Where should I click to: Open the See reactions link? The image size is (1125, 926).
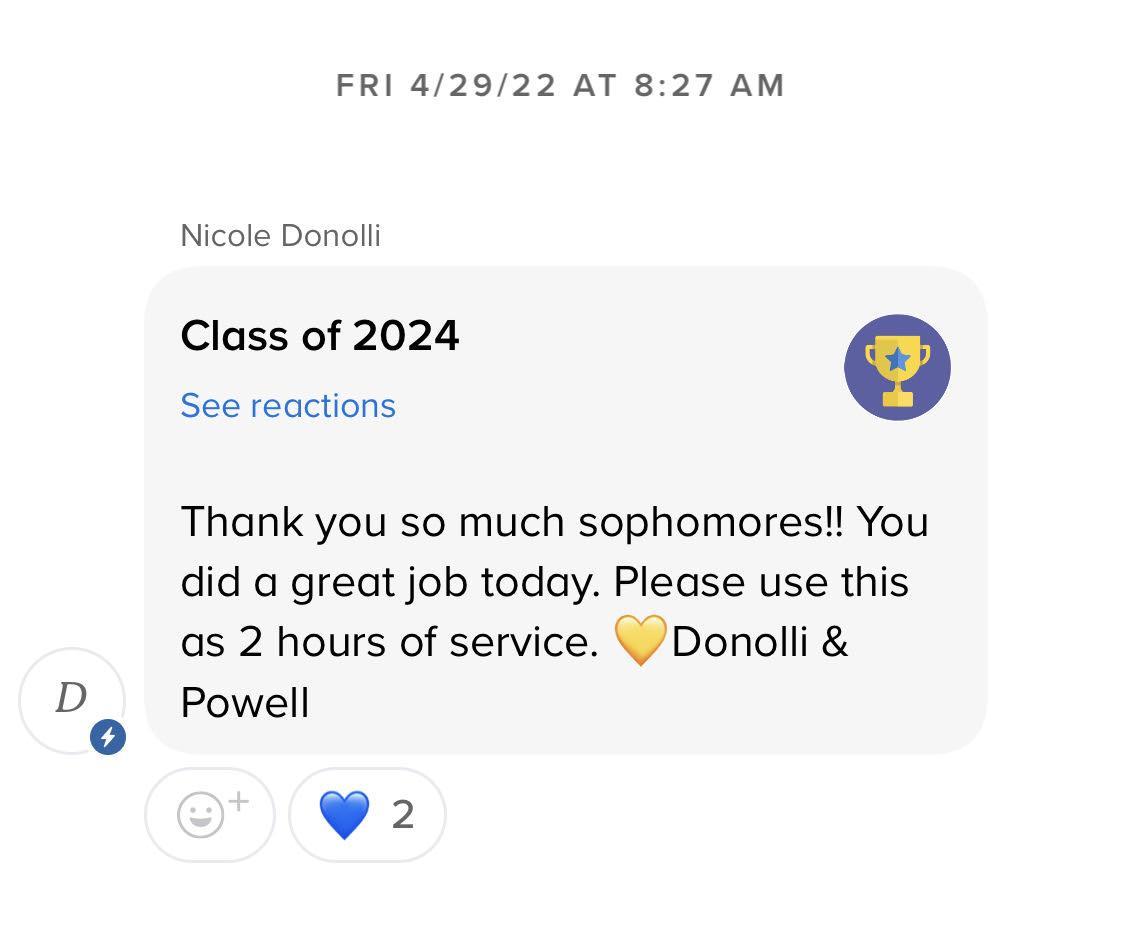(288, 406)
